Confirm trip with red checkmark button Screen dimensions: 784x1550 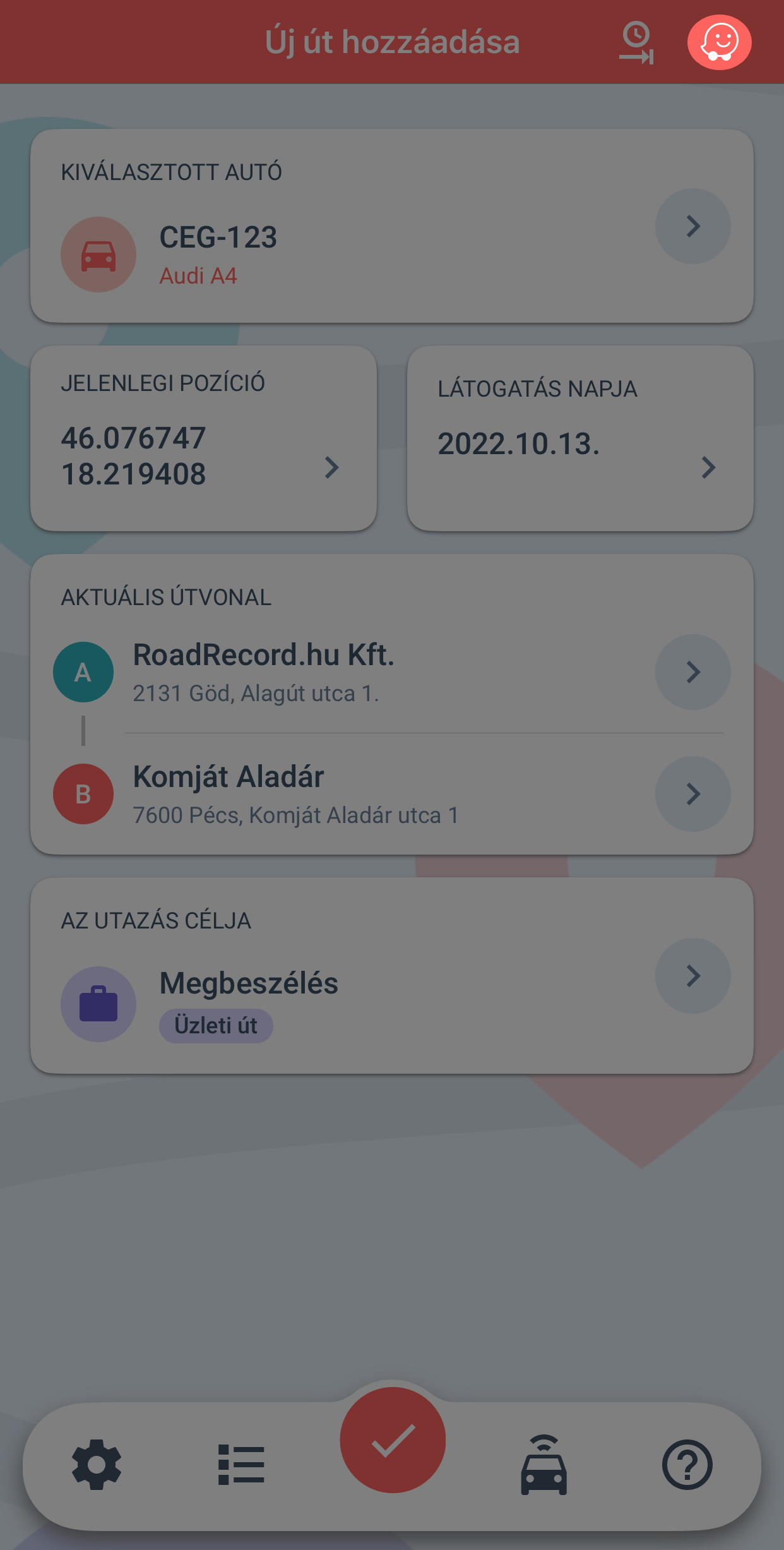pyautogui.click(x=393, y=1440)
